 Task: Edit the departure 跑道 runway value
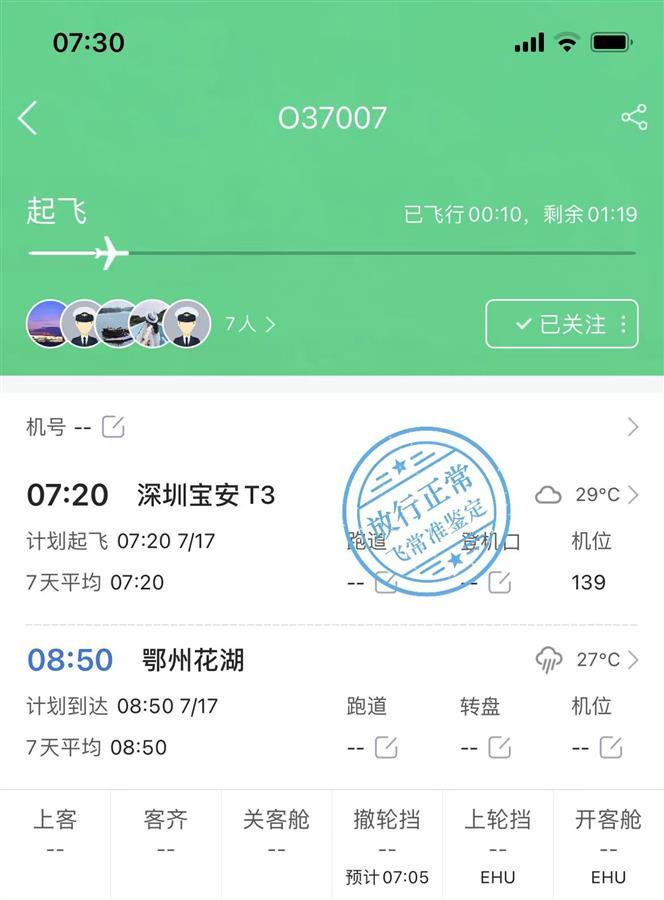coord(385,582)
